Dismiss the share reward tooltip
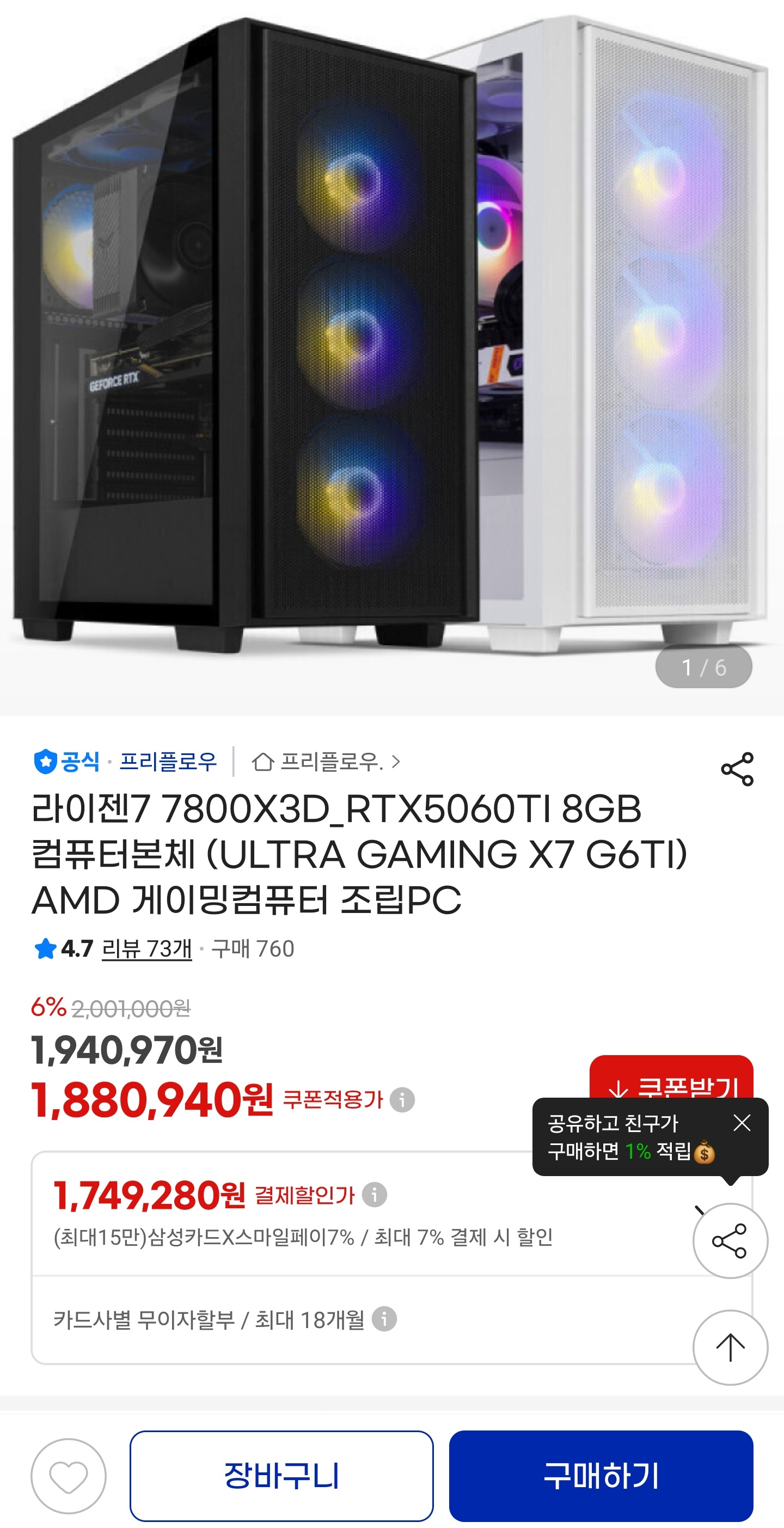Image resolution: width=784 pixels, height=1528 pixels. coord(742,1122)
